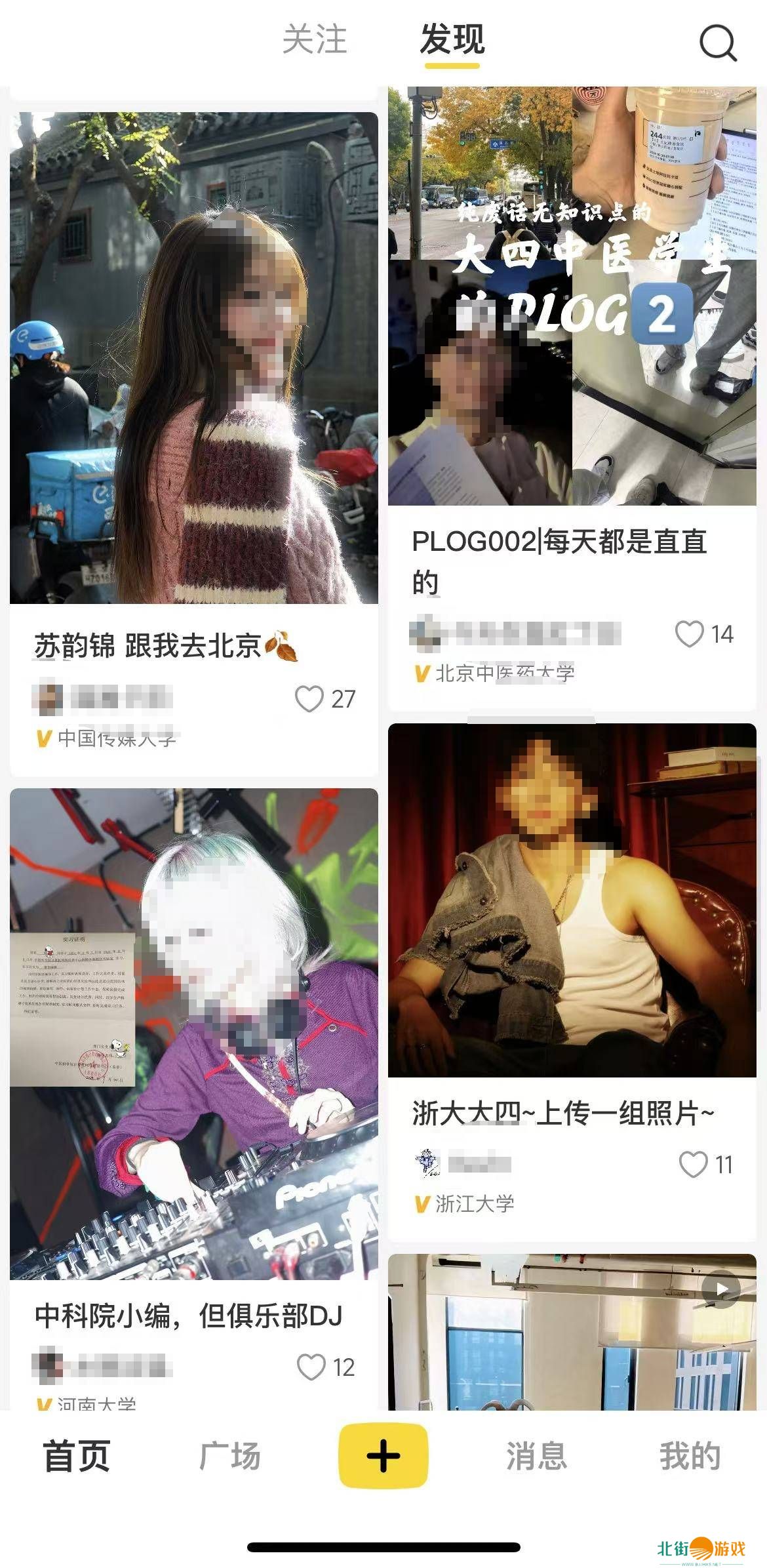Screen dimensions: 767x1568
Task: Like the 中科院小编 DJ post
Action: click(x=311, y=1367)
